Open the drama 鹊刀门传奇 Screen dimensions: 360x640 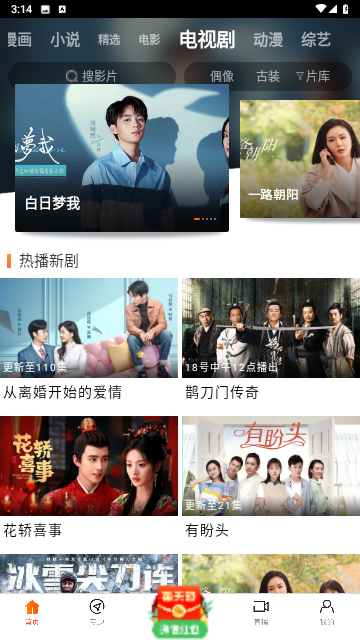pos(271,340)
